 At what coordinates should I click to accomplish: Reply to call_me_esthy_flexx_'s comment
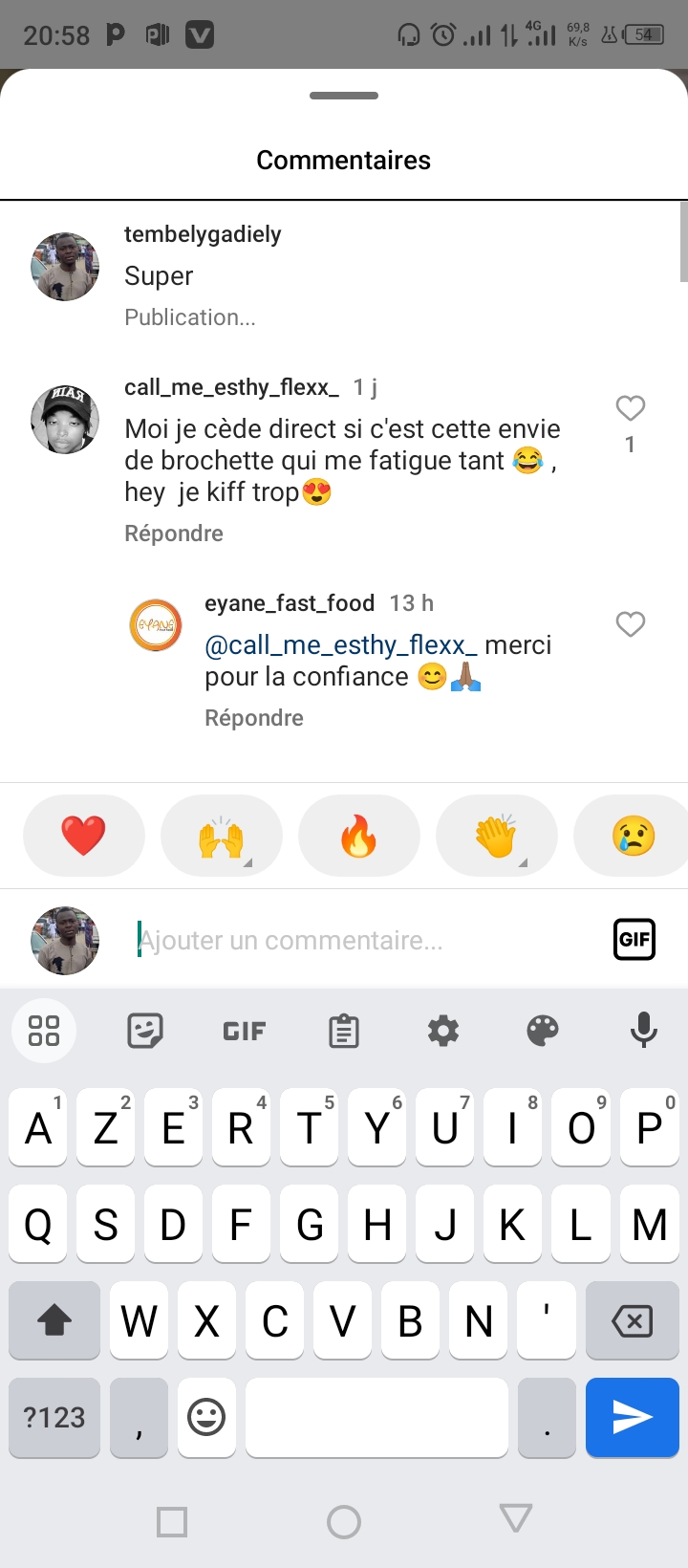pyautogui.click(x=174, y=534)
